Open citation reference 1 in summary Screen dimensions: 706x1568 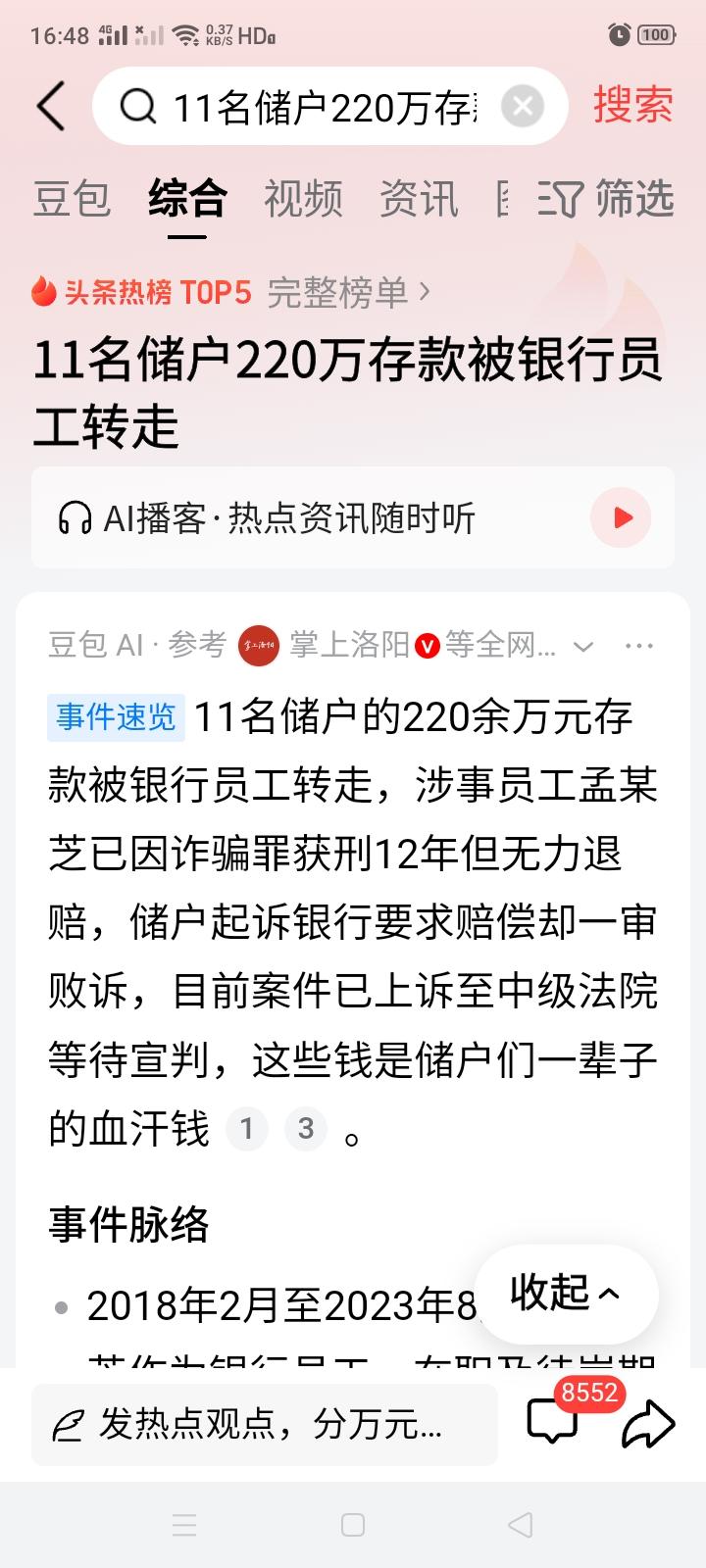[247, 1128]
